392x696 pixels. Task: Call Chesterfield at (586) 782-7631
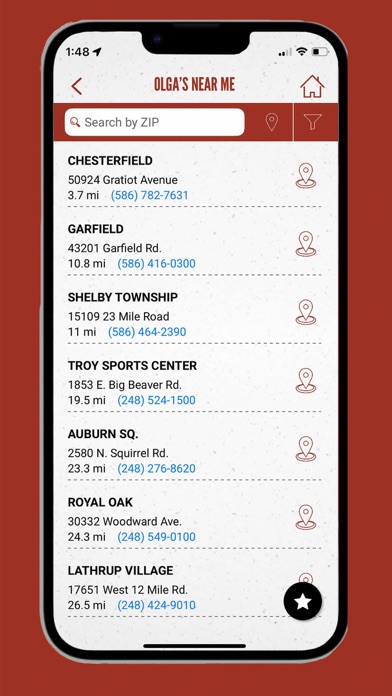coord(150,195)
